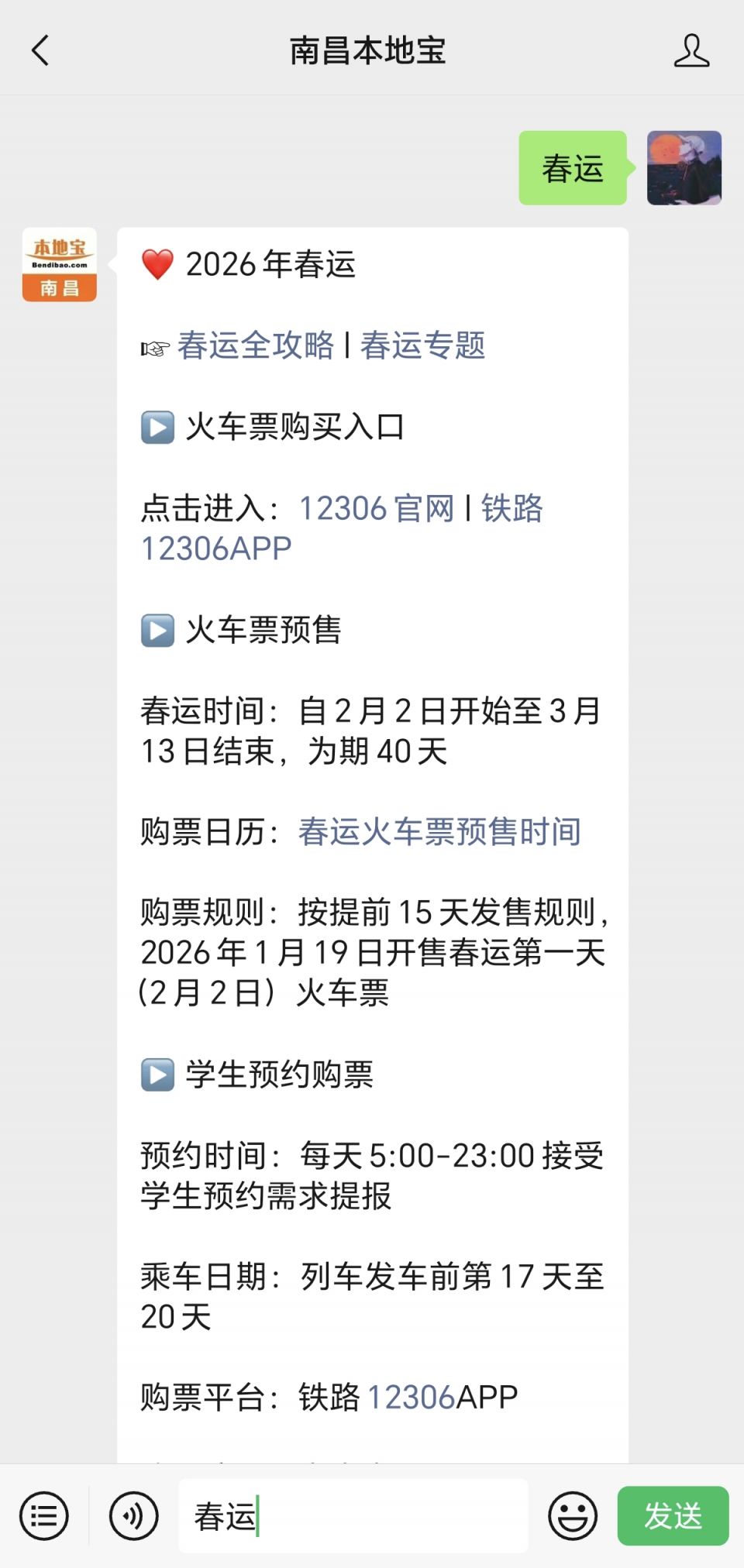
Task: Open the service menu list icon
Action: point(44,1516)
